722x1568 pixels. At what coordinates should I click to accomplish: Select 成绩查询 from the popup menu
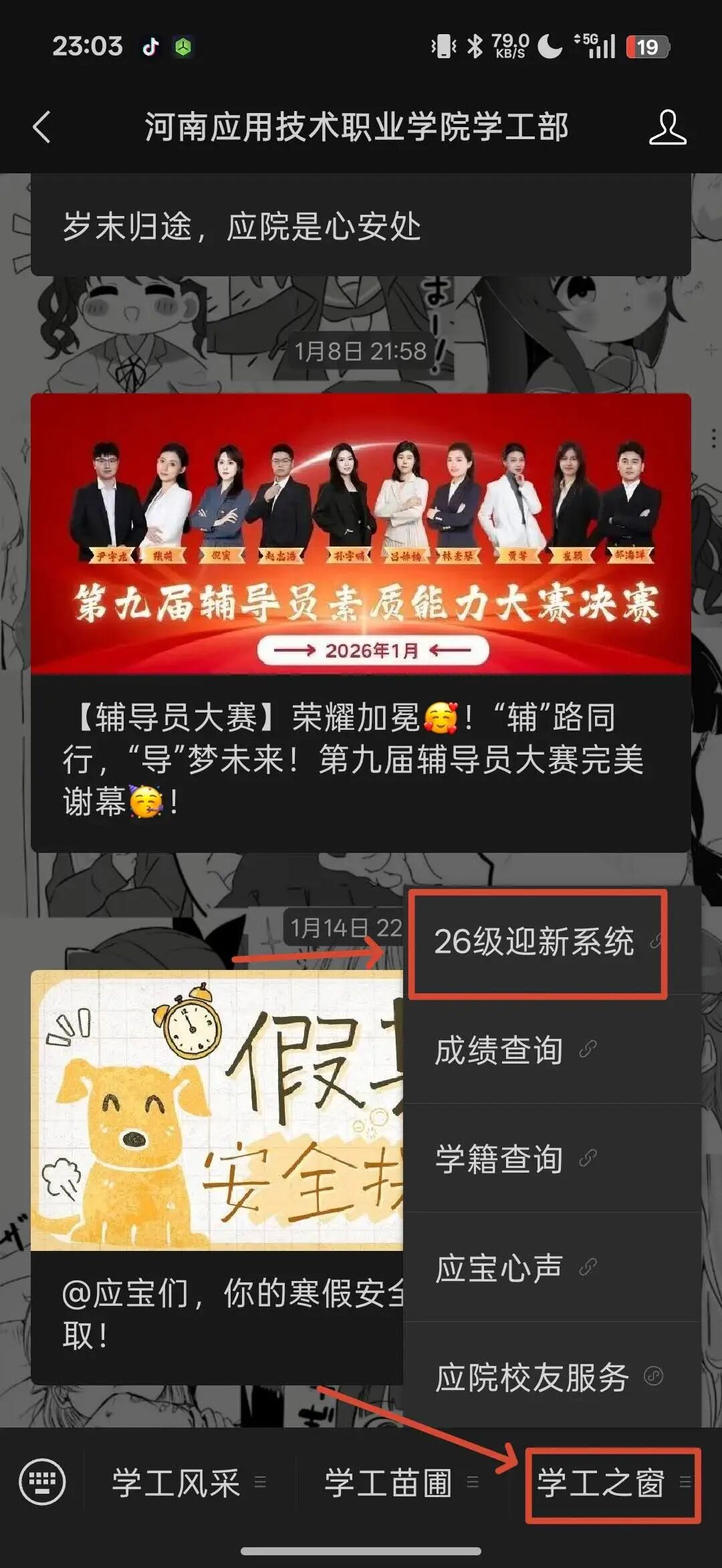pos(552,1050)
